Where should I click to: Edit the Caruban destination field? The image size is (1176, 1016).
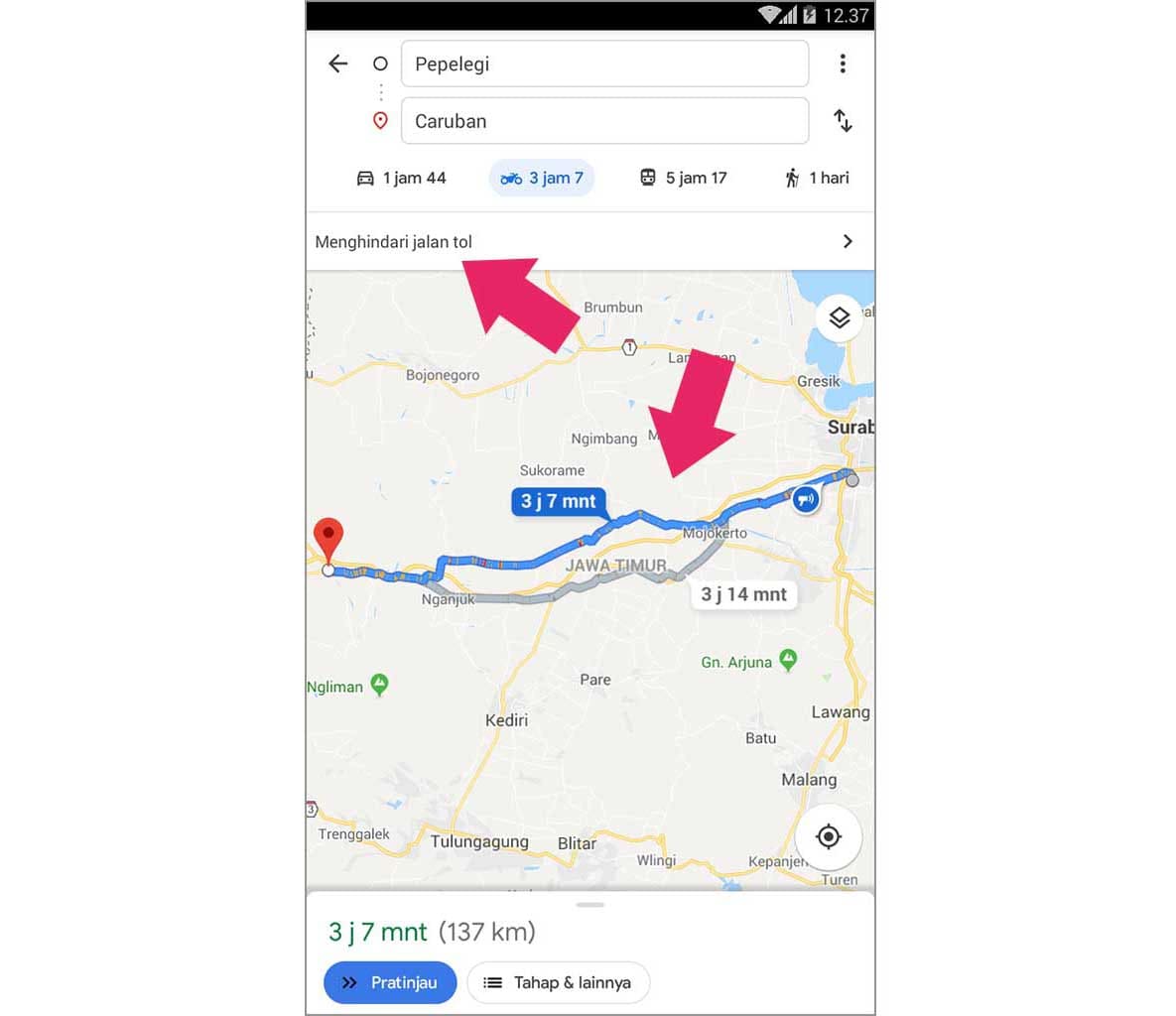click(604, 121)
